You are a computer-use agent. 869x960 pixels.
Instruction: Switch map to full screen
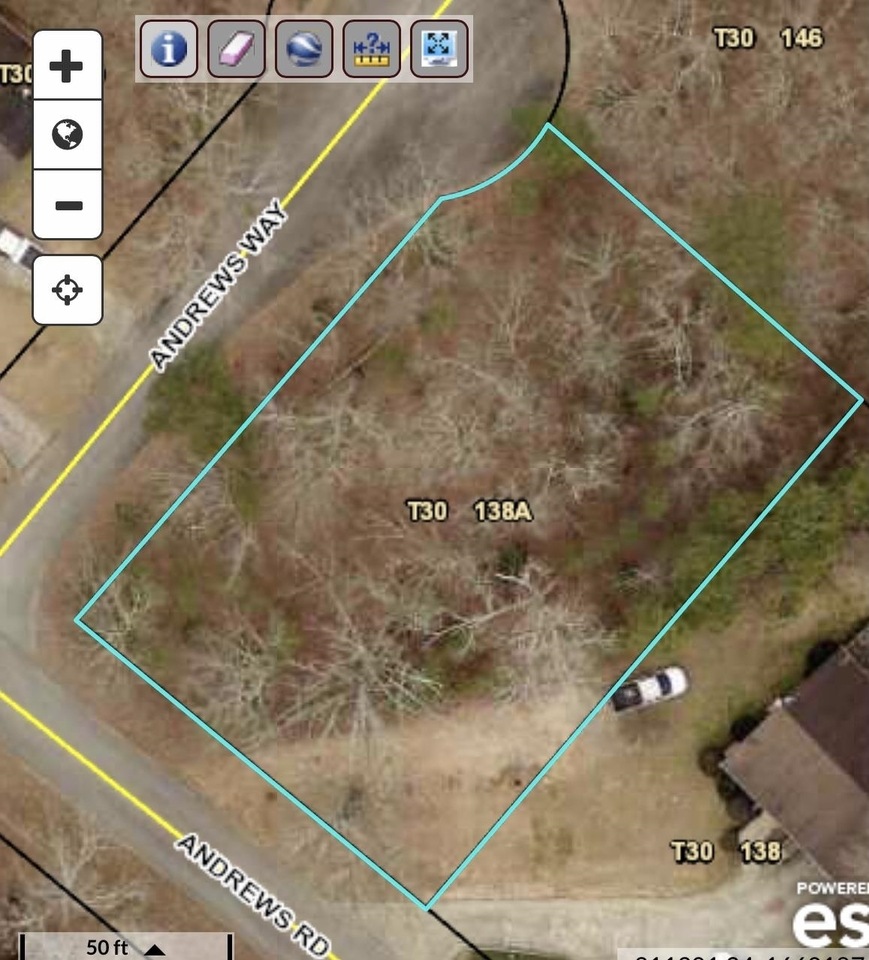(x=439, y=49)
